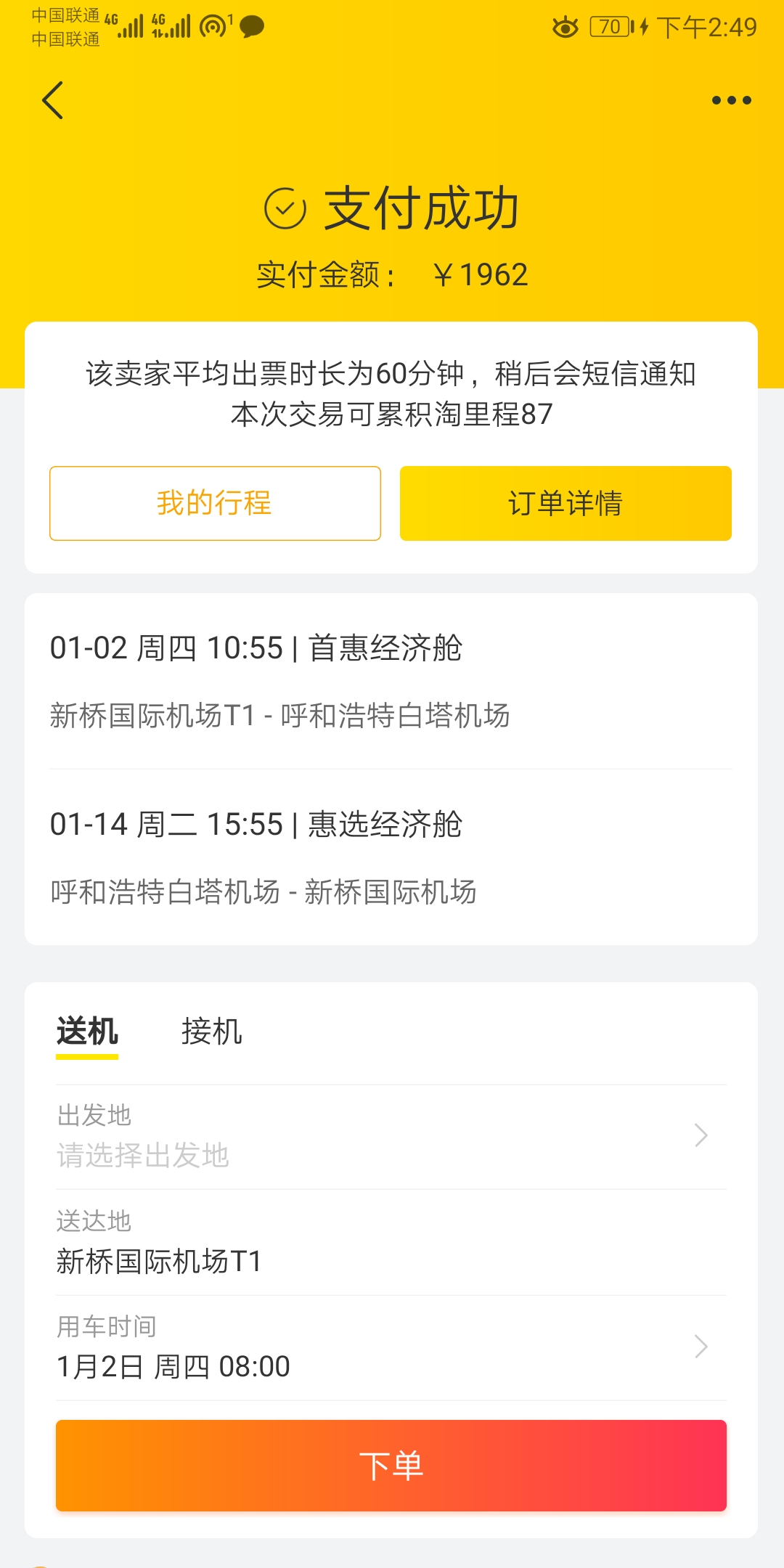View 订单详情 (Order details)
This screenshot has height=1568, width=784.
tap(565, 503)
